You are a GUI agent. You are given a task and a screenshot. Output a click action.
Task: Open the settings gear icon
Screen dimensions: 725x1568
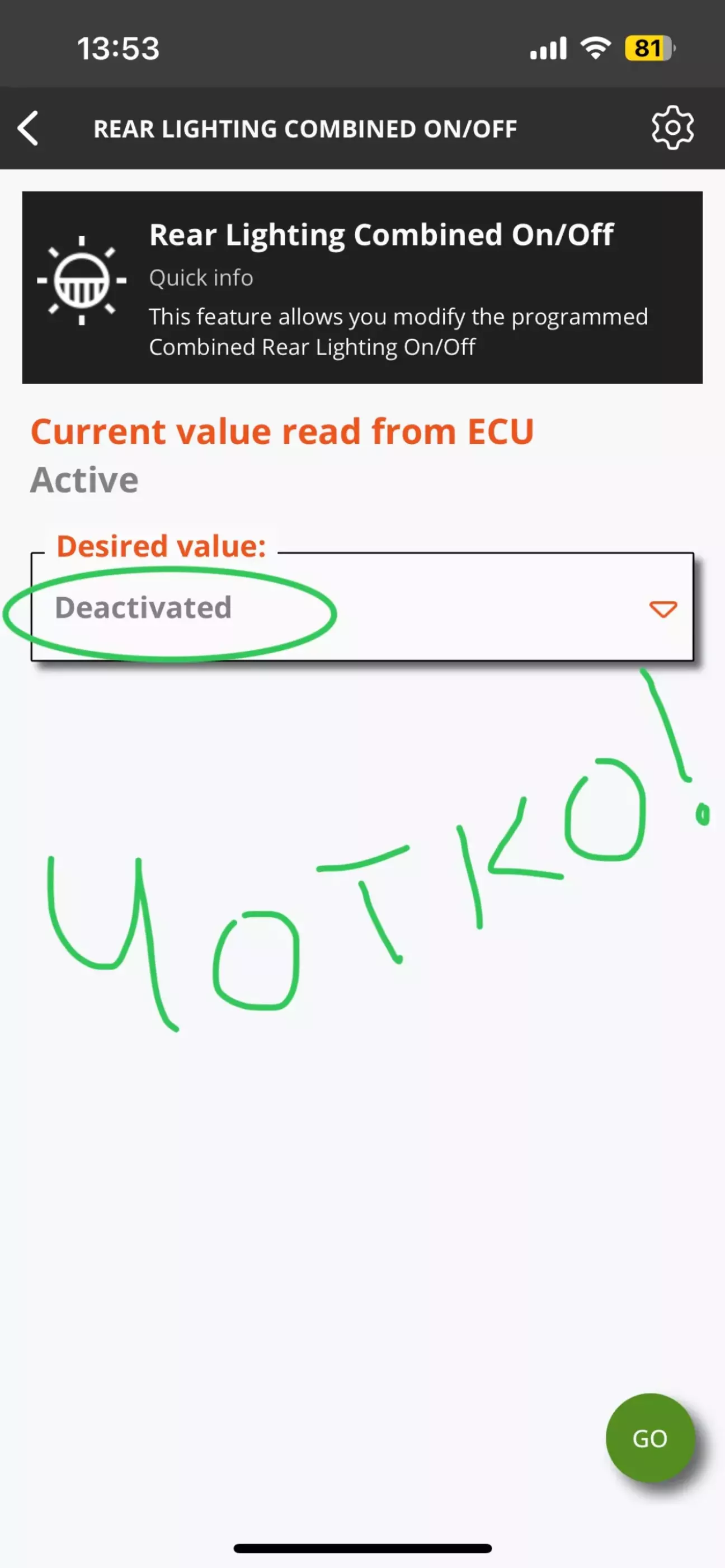[x=672, y=128]
